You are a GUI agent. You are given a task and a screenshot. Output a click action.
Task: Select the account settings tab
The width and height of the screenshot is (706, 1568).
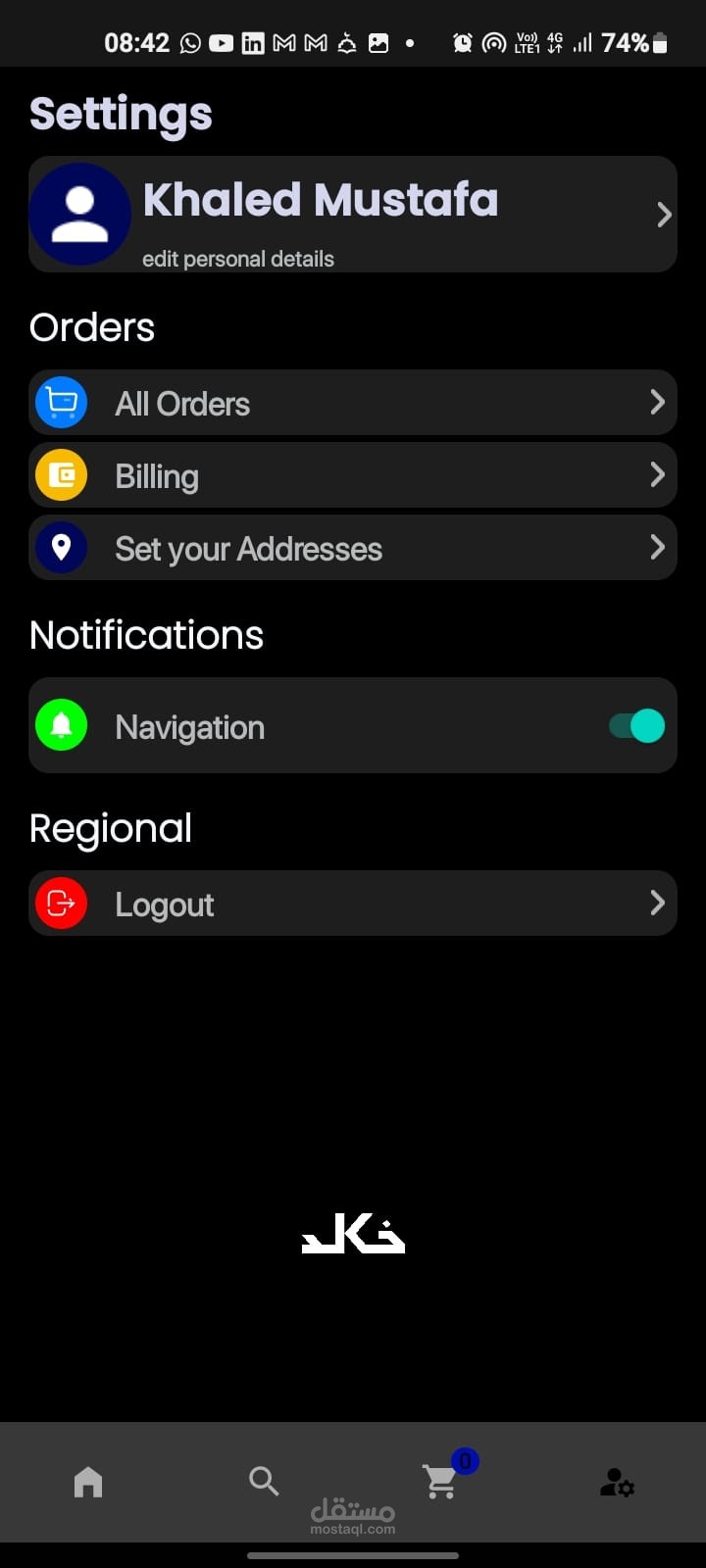click(x=617, y=1482)
